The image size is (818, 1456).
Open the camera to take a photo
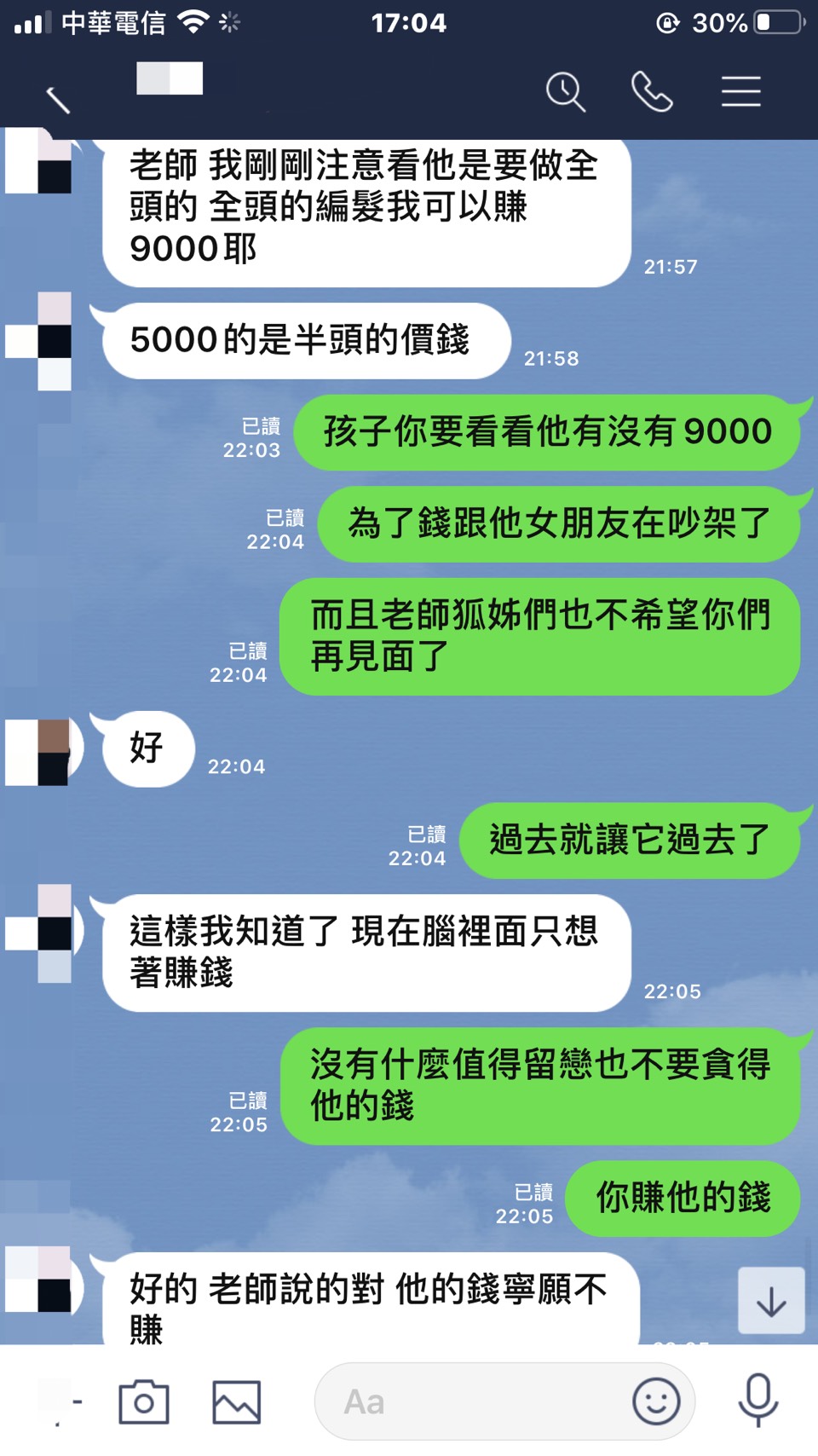(143, 1401)
